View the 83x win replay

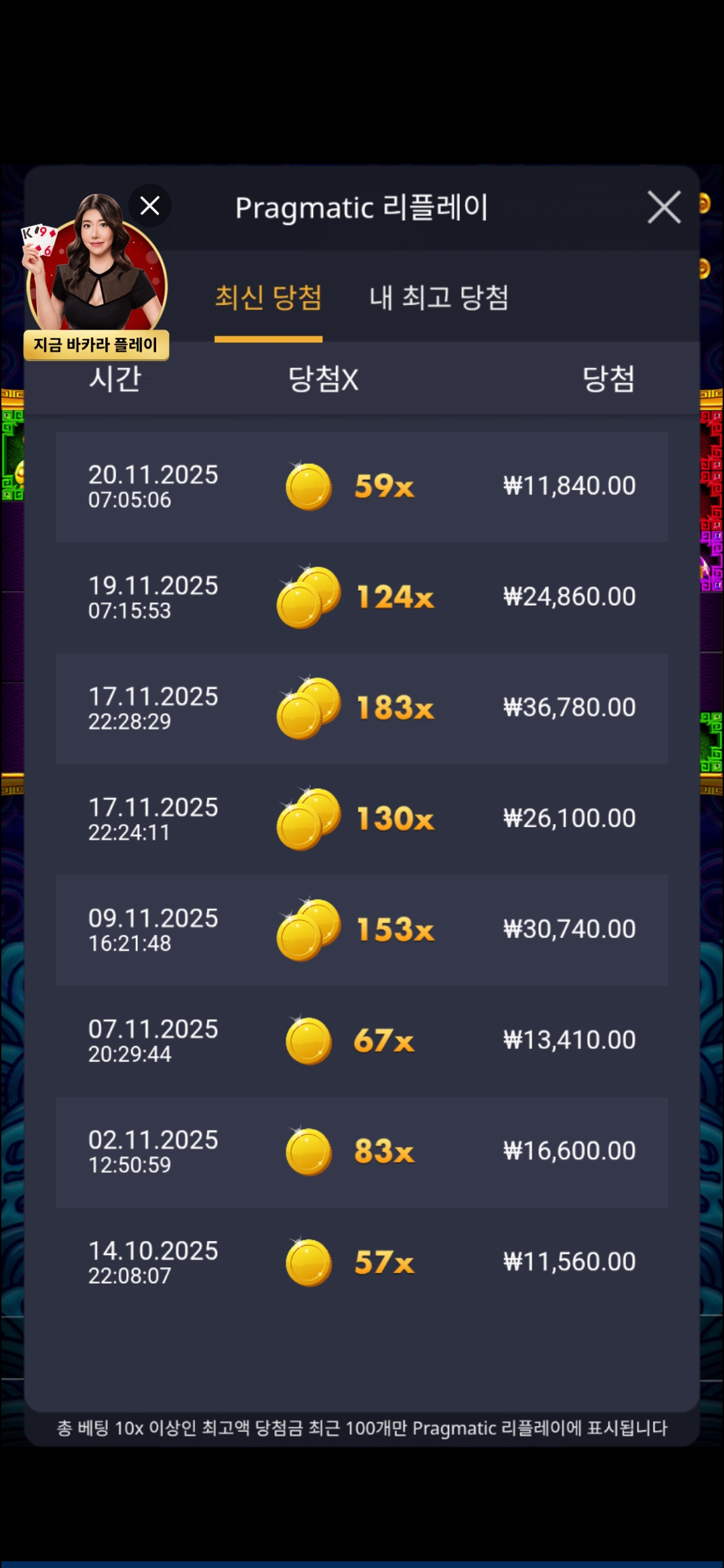coord(362,1151)
